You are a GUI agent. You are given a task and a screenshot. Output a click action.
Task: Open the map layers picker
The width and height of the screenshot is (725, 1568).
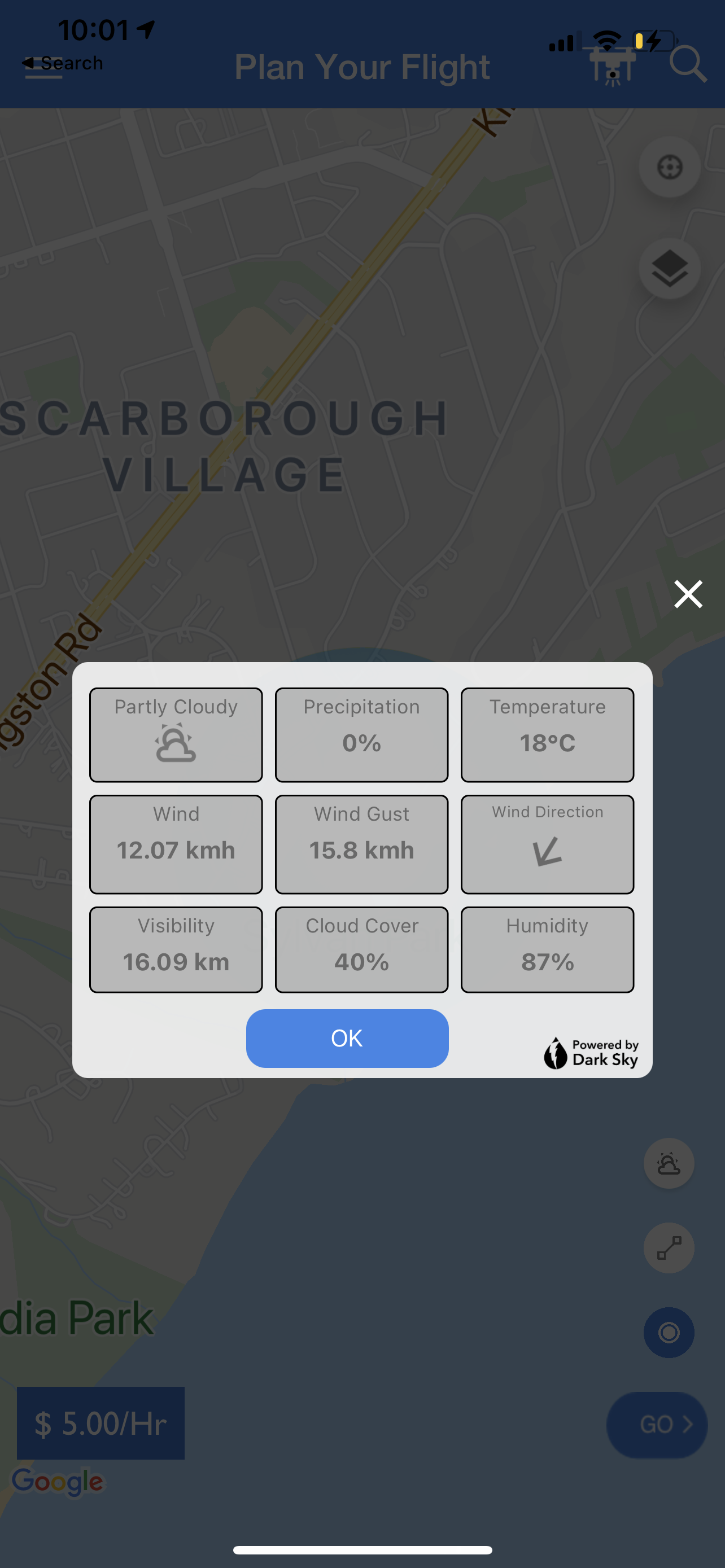(670, 267)
